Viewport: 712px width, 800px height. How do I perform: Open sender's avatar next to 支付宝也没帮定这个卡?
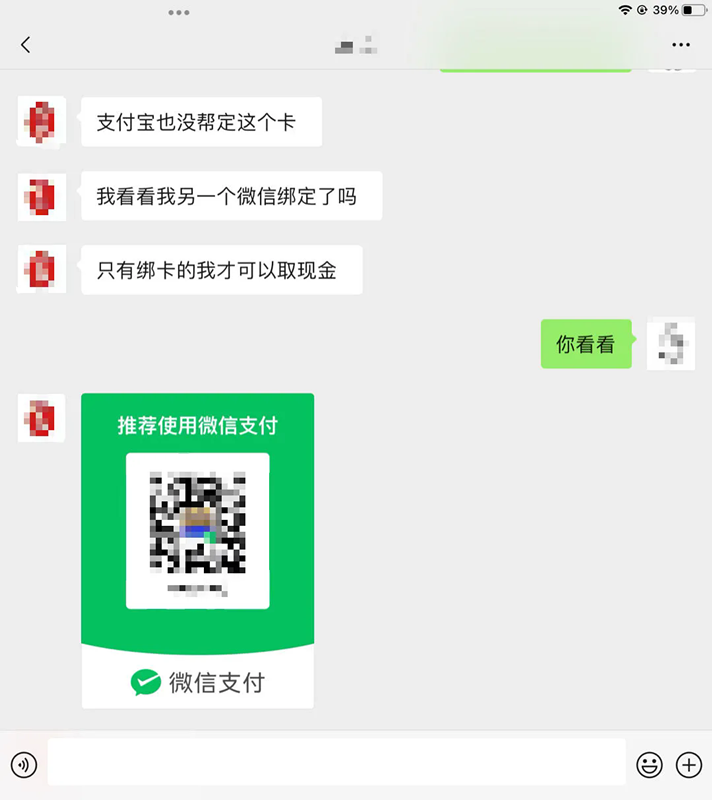[42, 122]
